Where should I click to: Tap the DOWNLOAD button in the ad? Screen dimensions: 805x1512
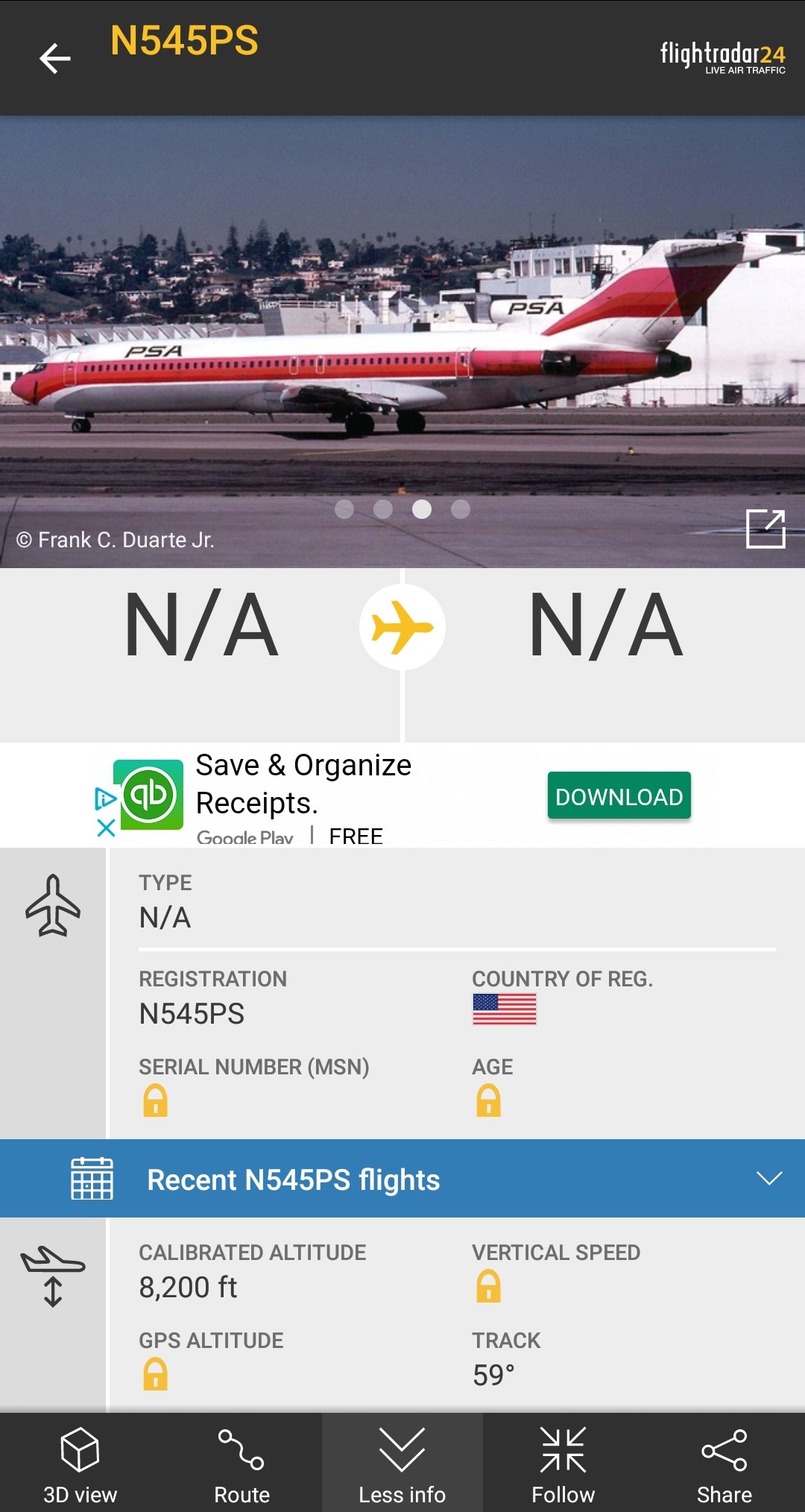(619, 796)
